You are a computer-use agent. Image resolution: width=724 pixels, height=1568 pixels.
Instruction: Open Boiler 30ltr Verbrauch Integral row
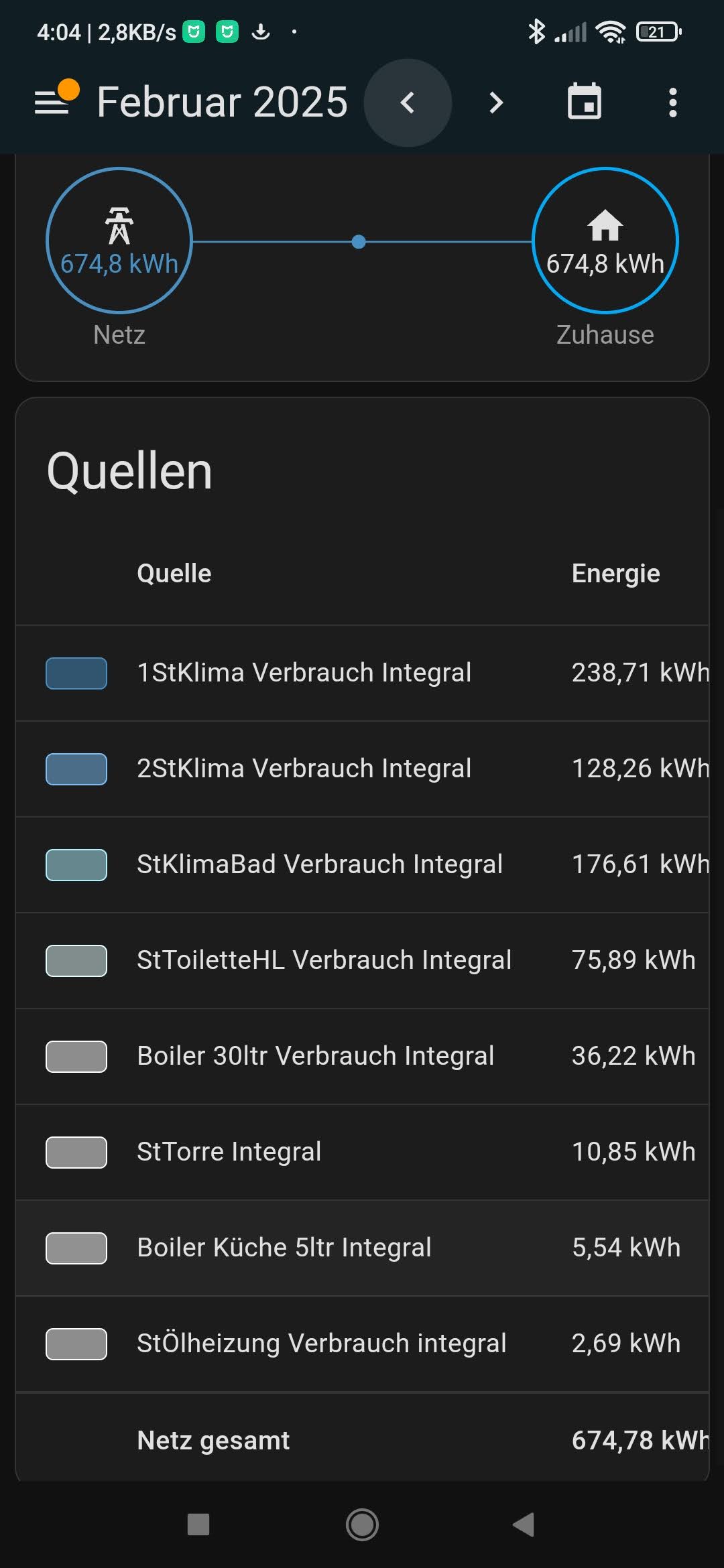tap(316, 1056)
